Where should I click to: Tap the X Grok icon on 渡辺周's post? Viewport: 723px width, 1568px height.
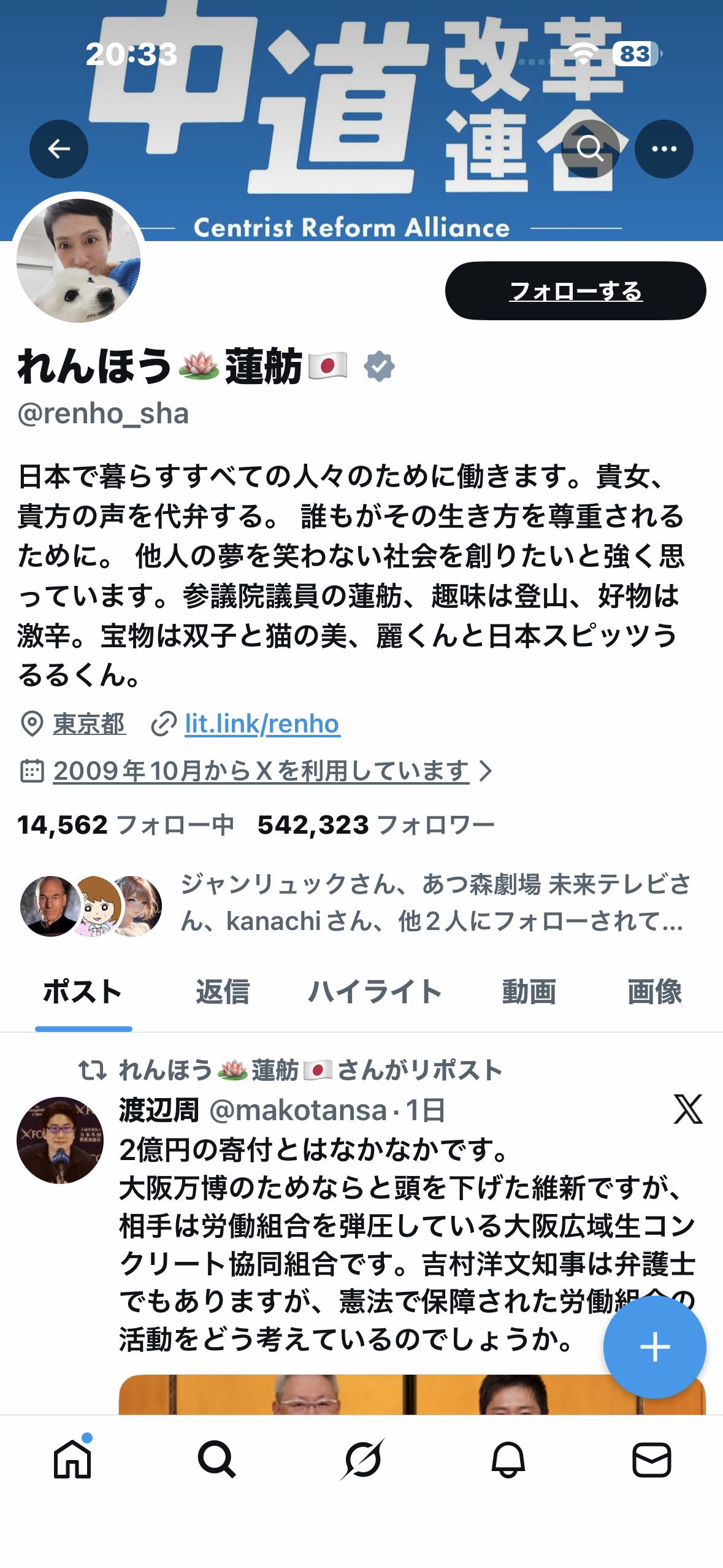tap(688, 1109)
